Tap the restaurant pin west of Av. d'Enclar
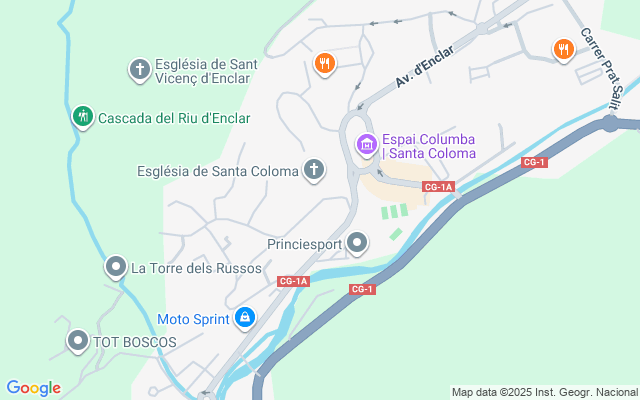This screenshot has width=640, height=400. [x=324, y=65]
